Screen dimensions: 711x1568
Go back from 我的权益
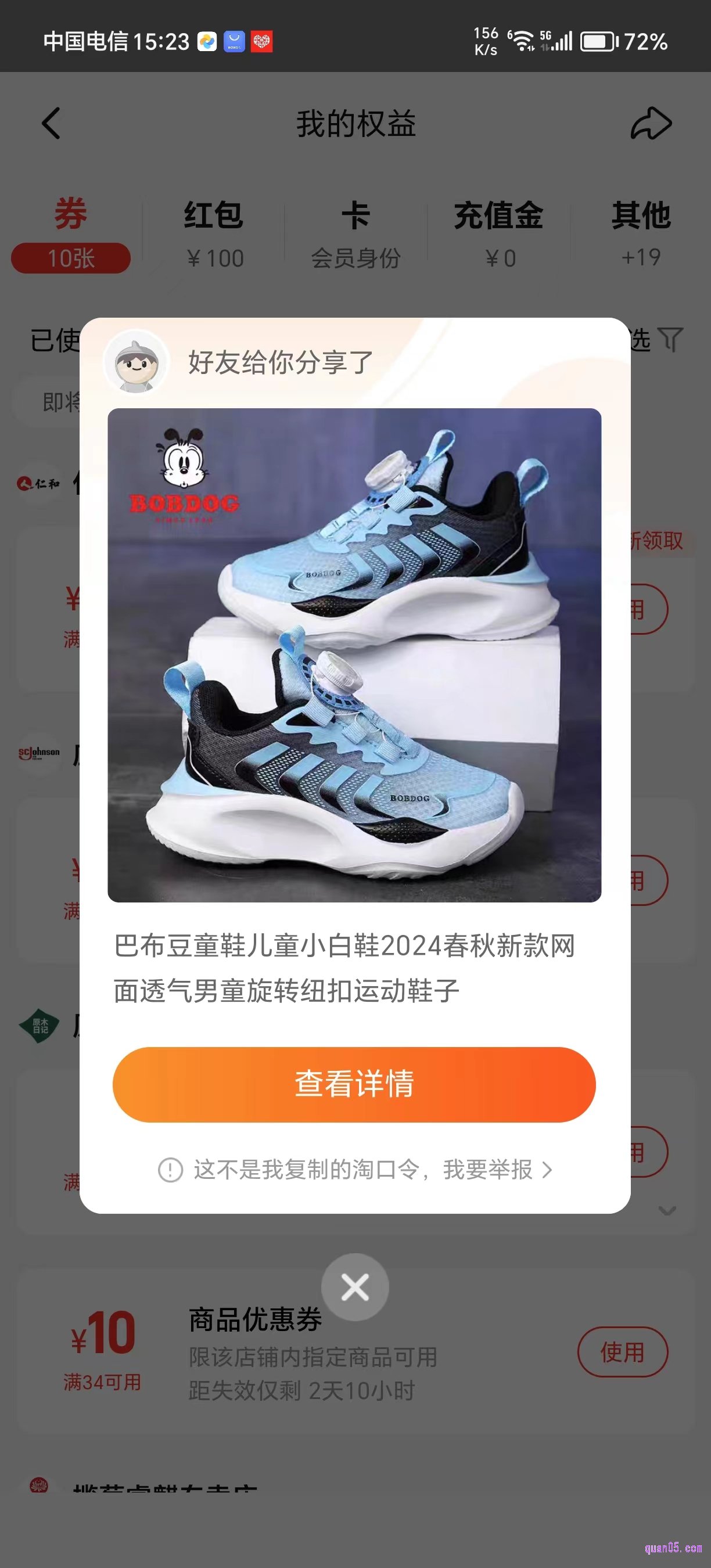click(51, 124)
